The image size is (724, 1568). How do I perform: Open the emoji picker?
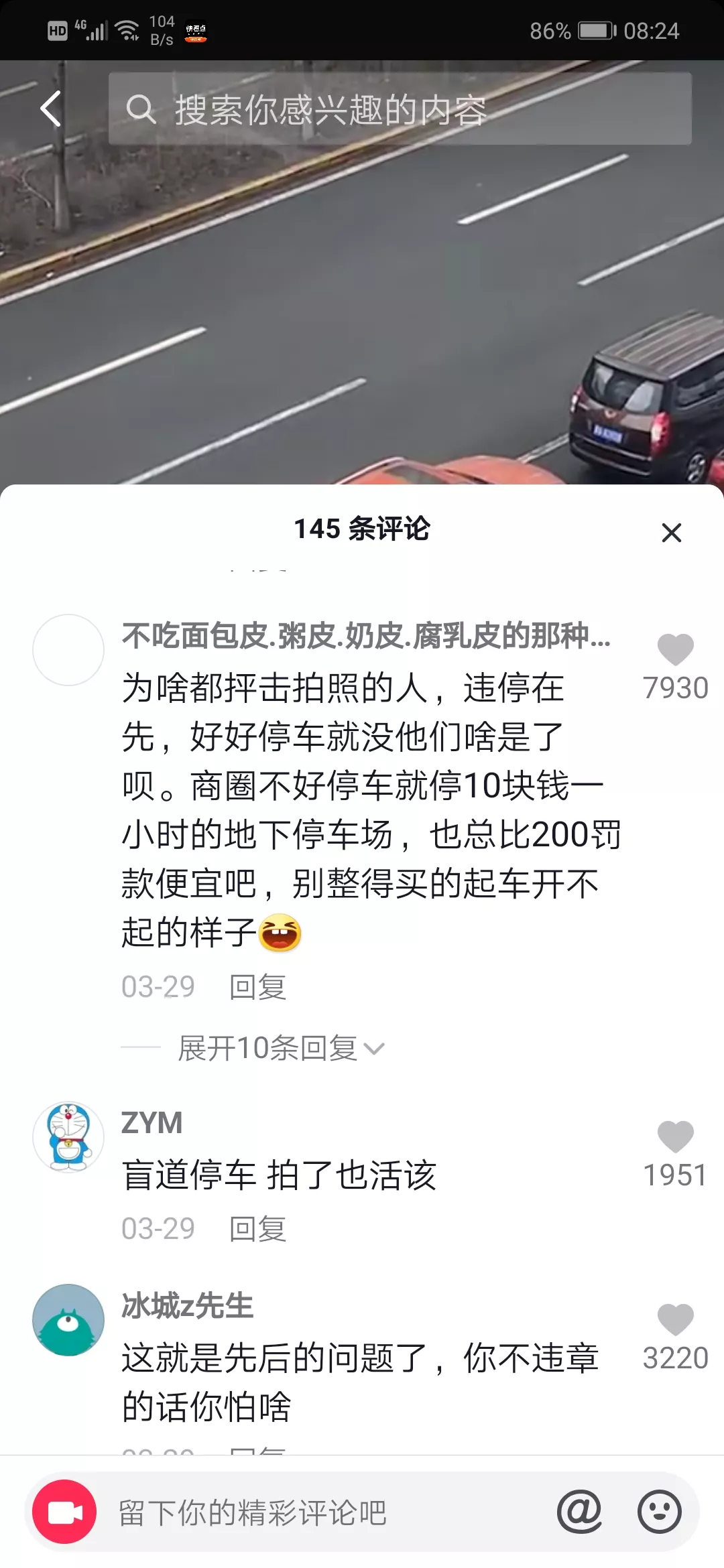659,1512
